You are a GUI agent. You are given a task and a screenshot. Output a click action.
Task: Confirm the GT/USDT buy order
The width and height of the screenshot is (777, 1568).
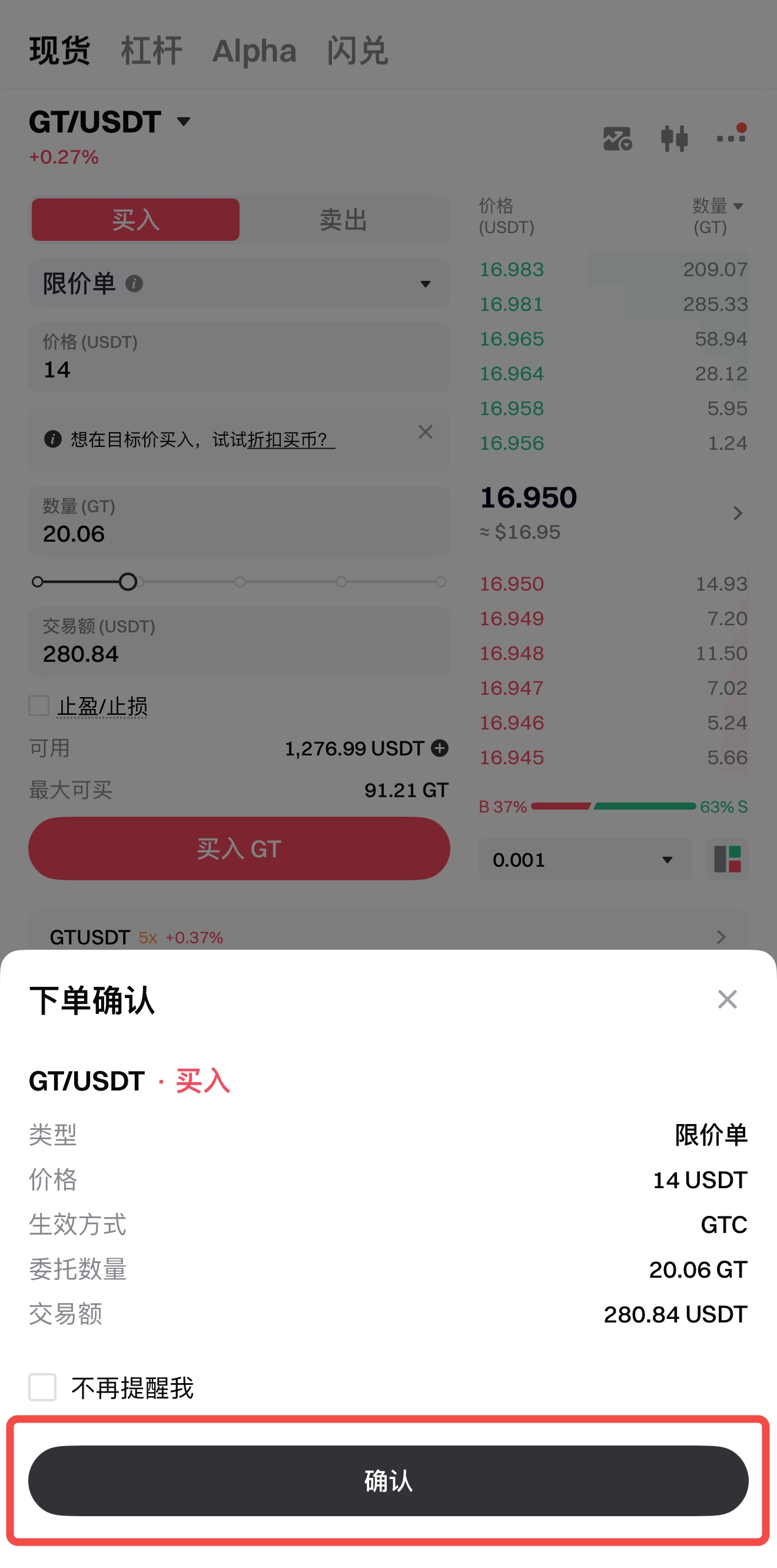pos(388,1480)
